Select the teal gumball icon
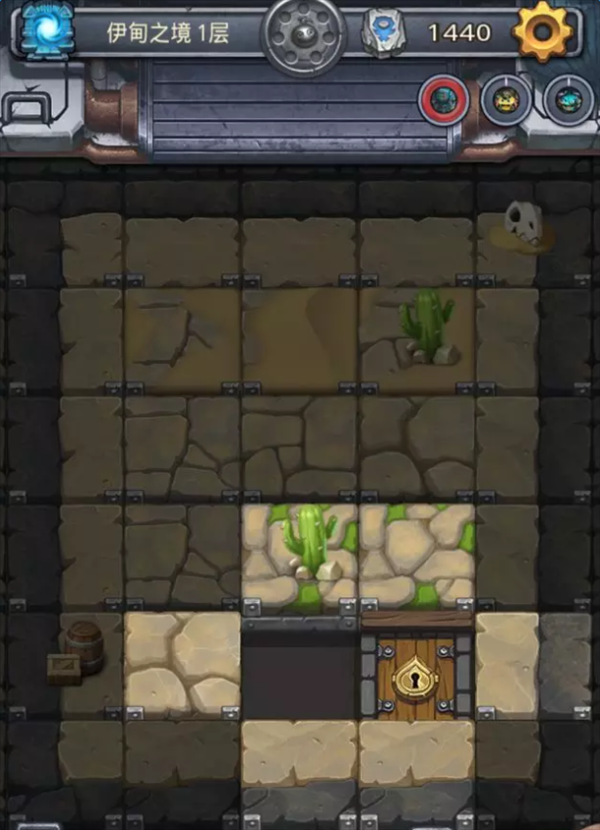600x830 pixels. pyautogui.click(x=569, y=99)
